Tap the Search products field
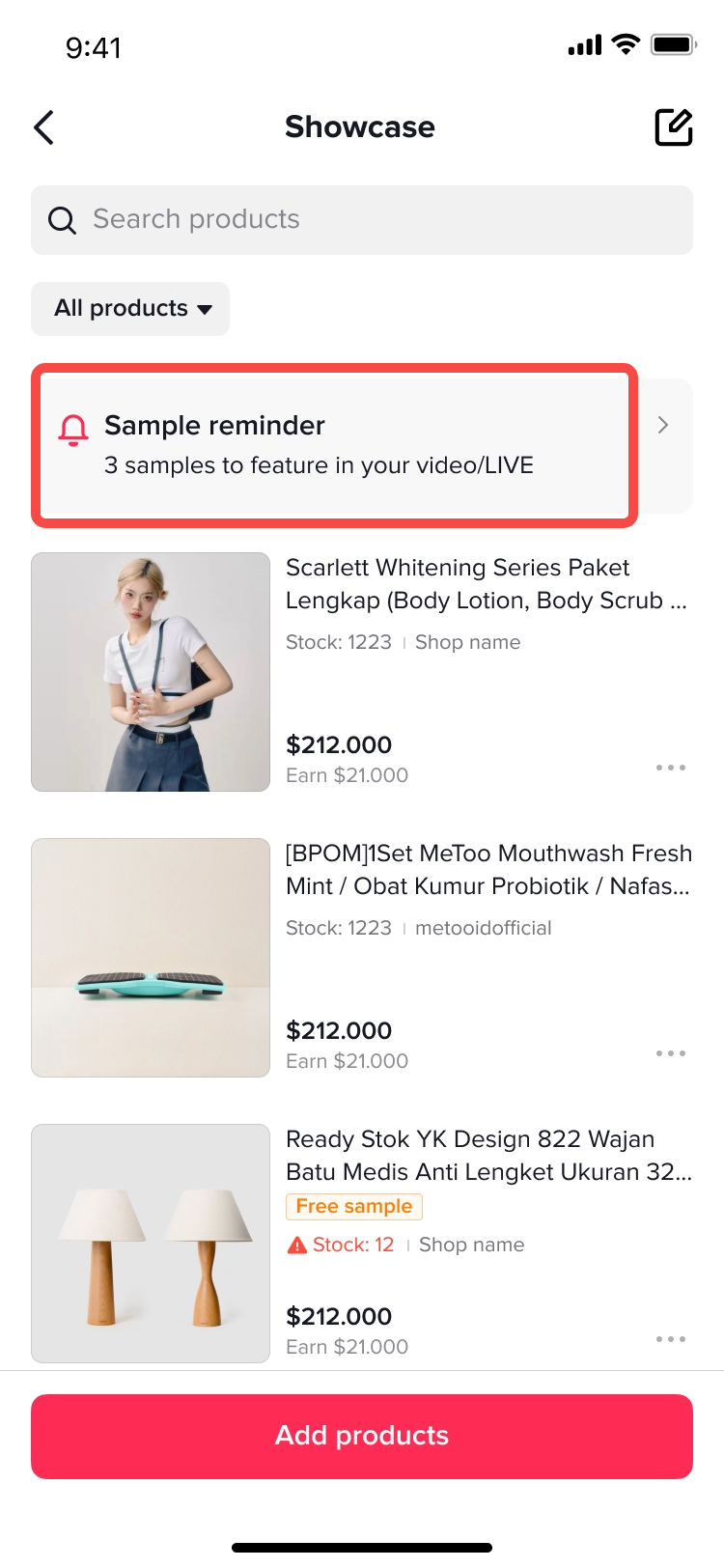724x1568 pixels. [362, 220]
